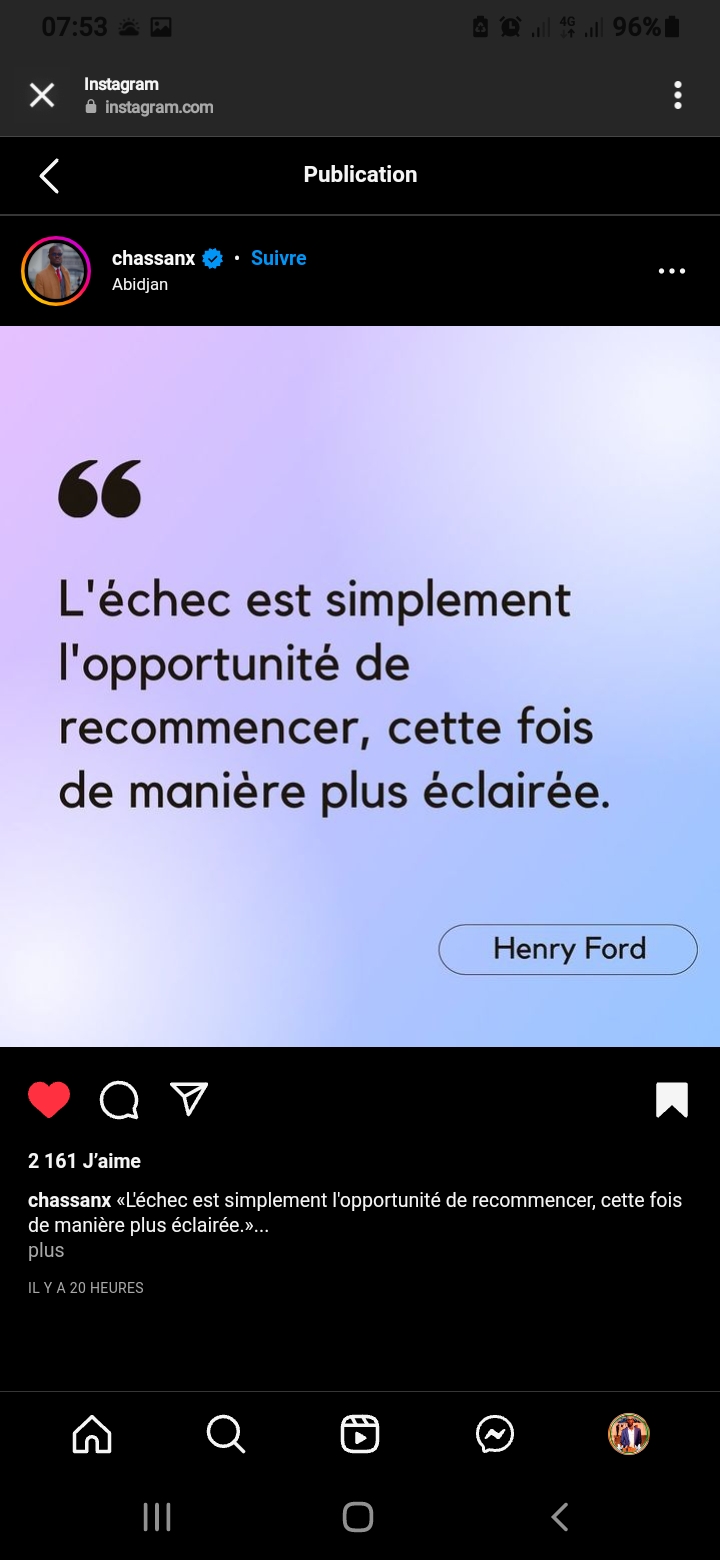The height and width of the screenshot is (1560, 720).
Task: Open the recent apps view
Action: pyautogui.click(x=157, y=1517)
